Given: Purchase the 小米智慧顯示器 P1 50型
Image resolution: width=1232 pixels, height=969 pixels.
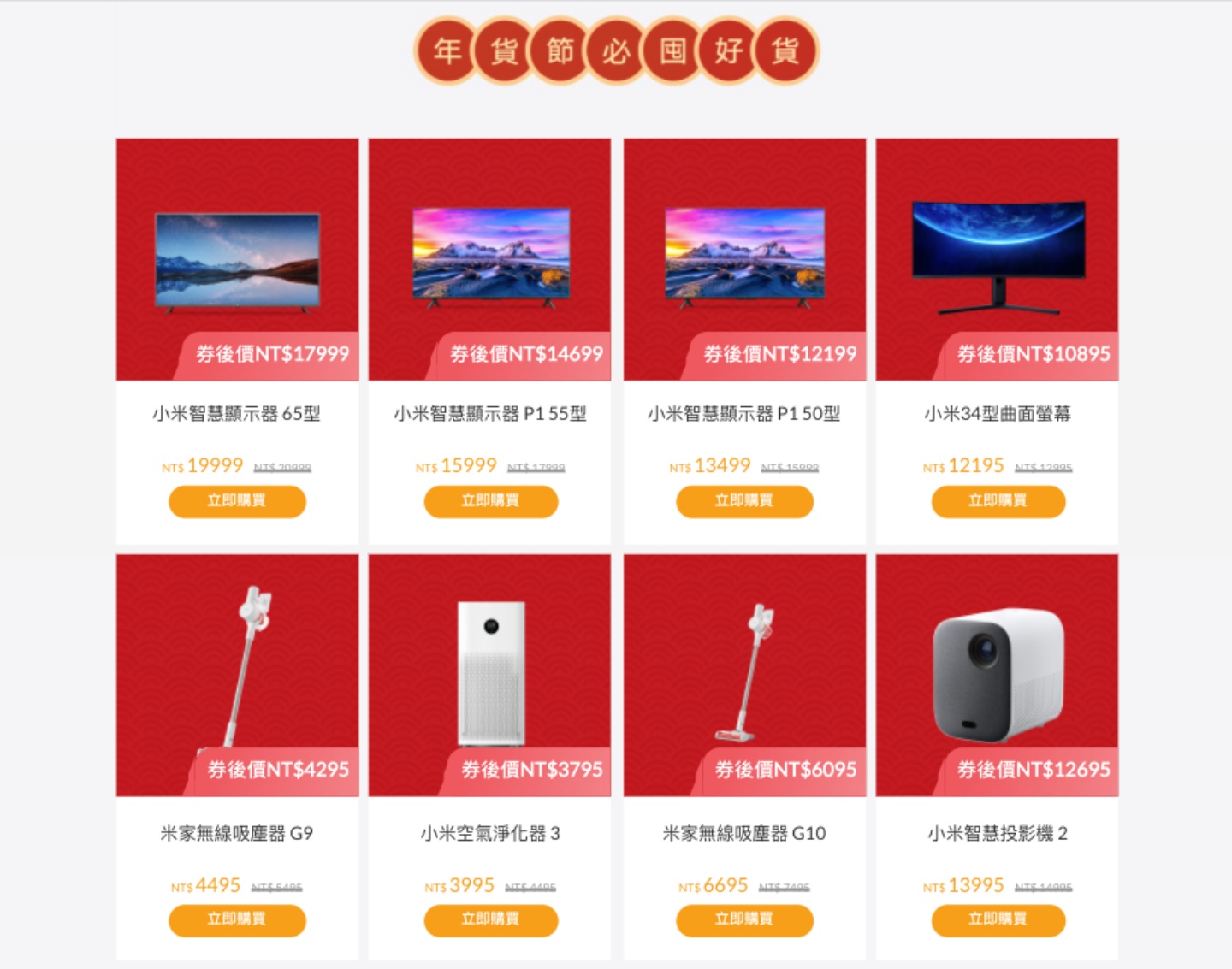Looking at the screenshot, I should tap(744, 501).
